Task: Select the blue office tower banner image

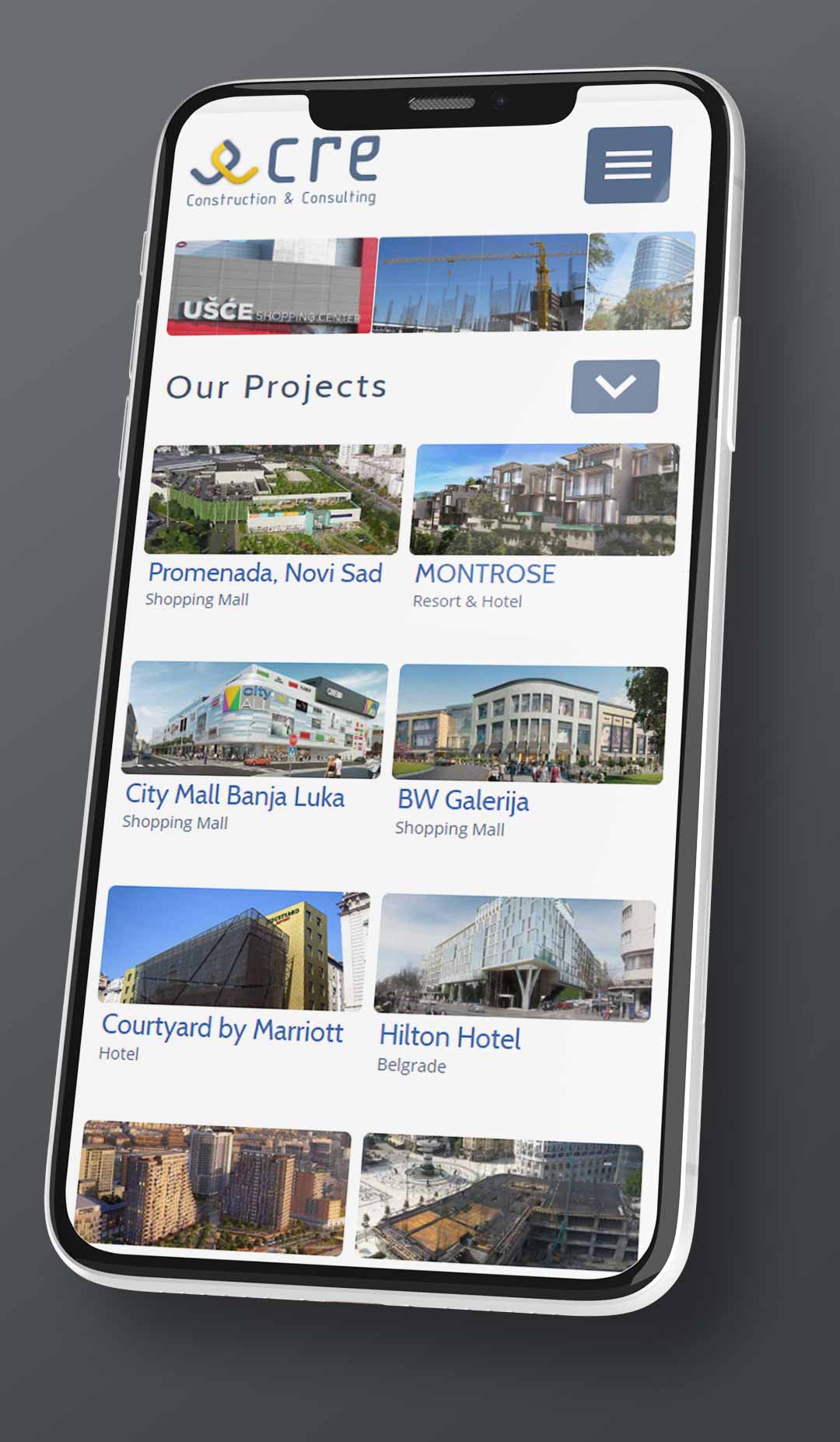Action: tap(638, 280)
